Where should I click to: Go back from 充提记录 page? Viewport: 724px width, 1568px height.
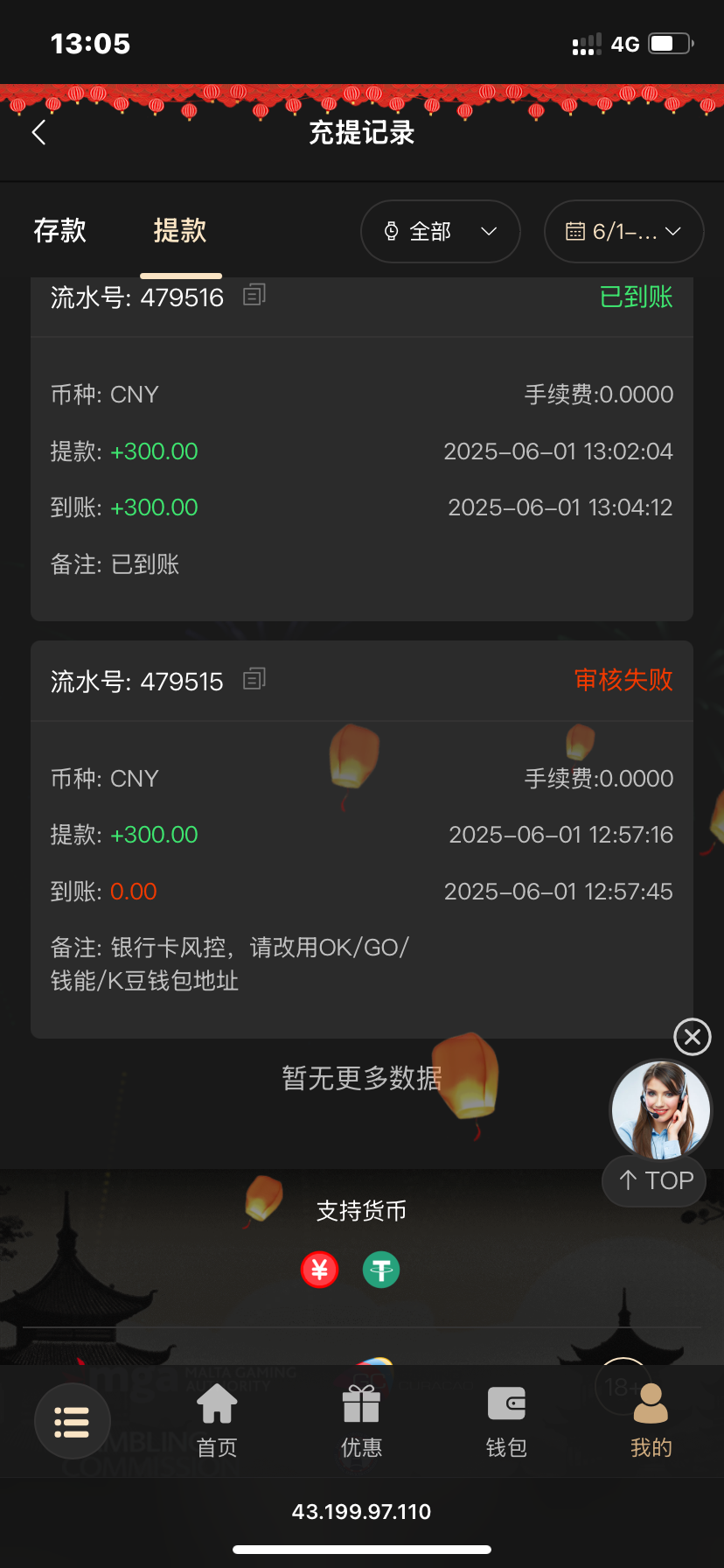[x=38, y=133]
